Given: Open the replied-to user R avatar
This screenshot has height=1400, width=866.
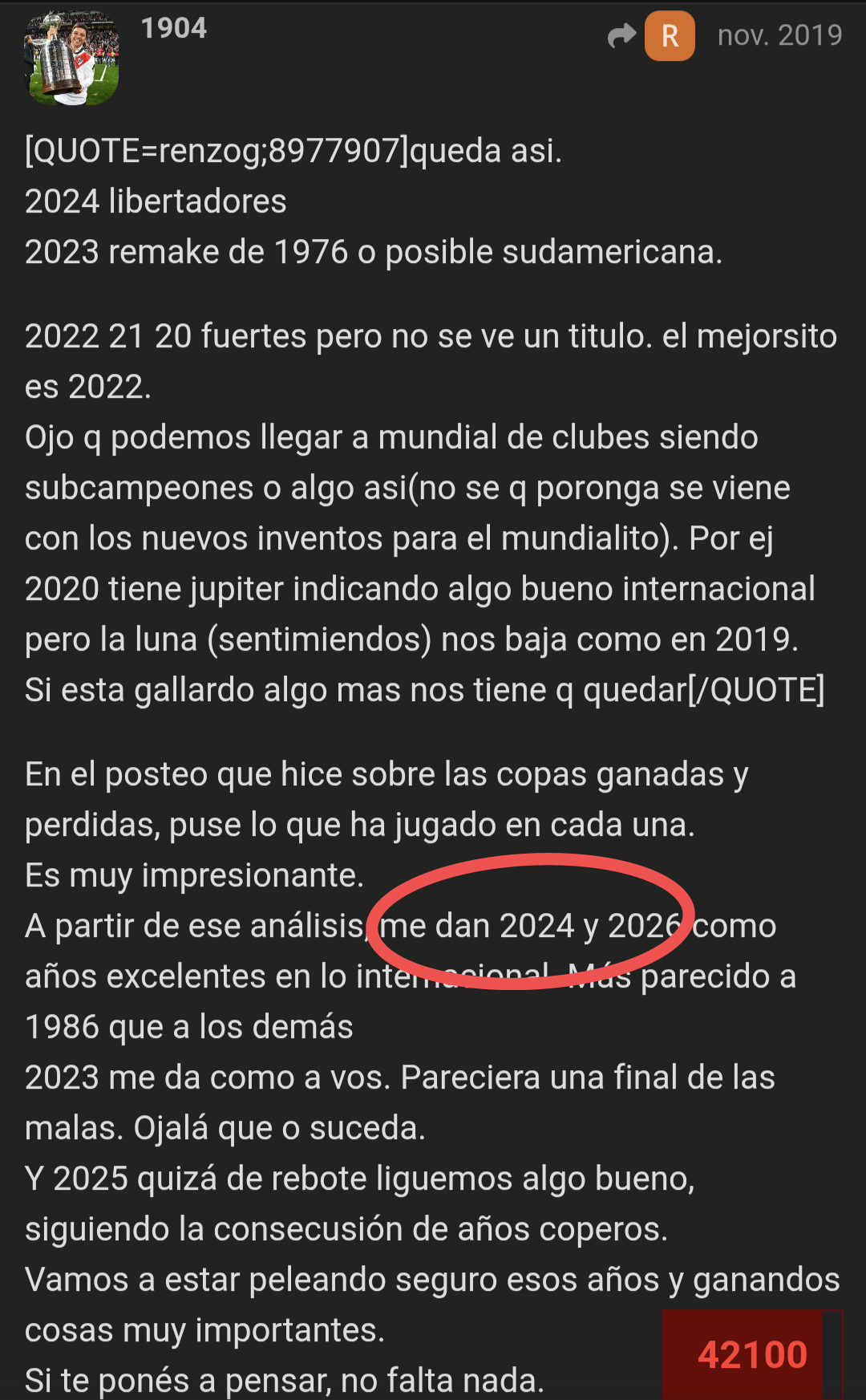Looking at the screenshot, I should (670, 35).
